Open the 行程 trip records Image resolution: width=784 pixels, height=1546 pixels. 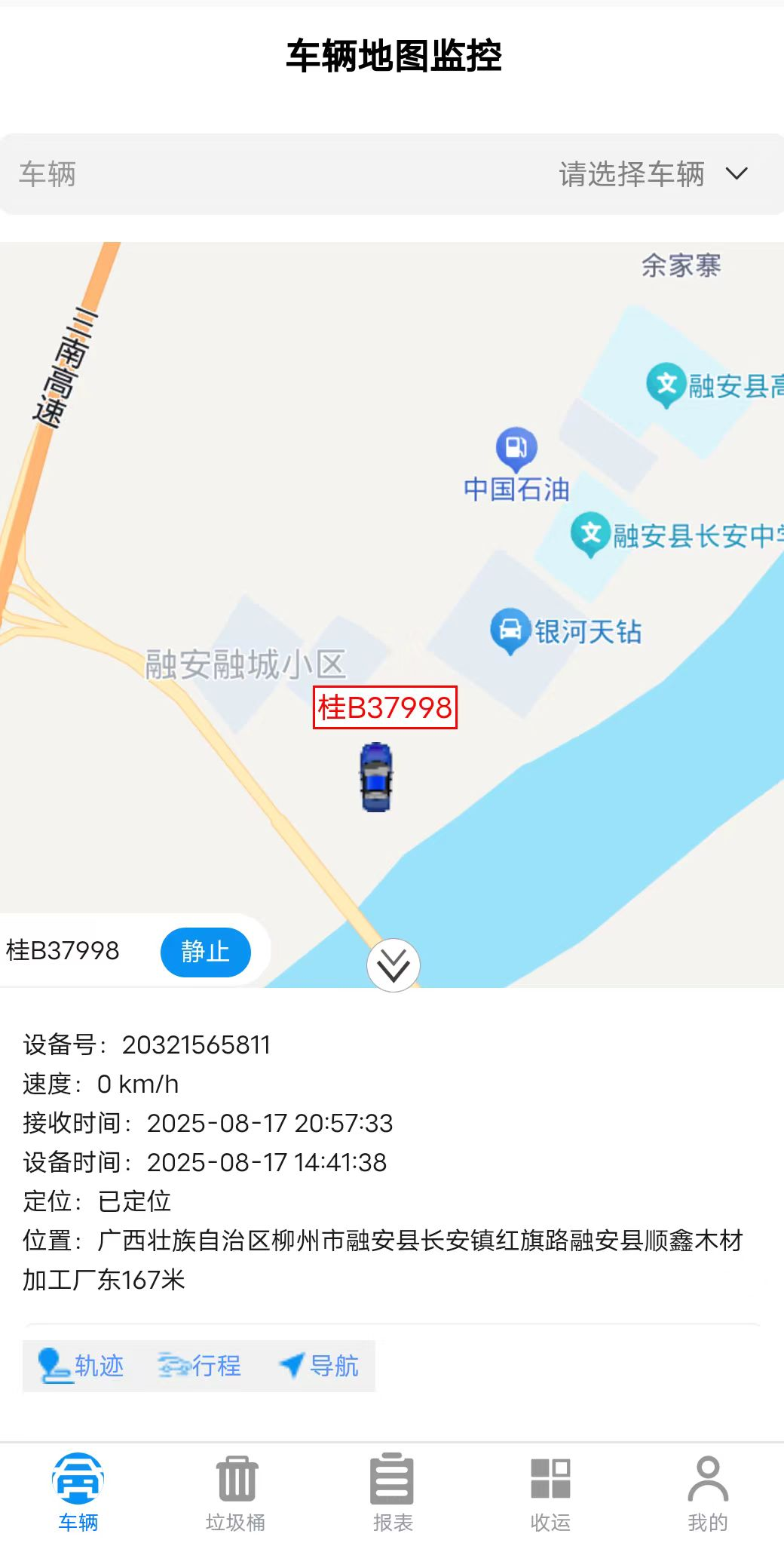(x=200, y=1366)
